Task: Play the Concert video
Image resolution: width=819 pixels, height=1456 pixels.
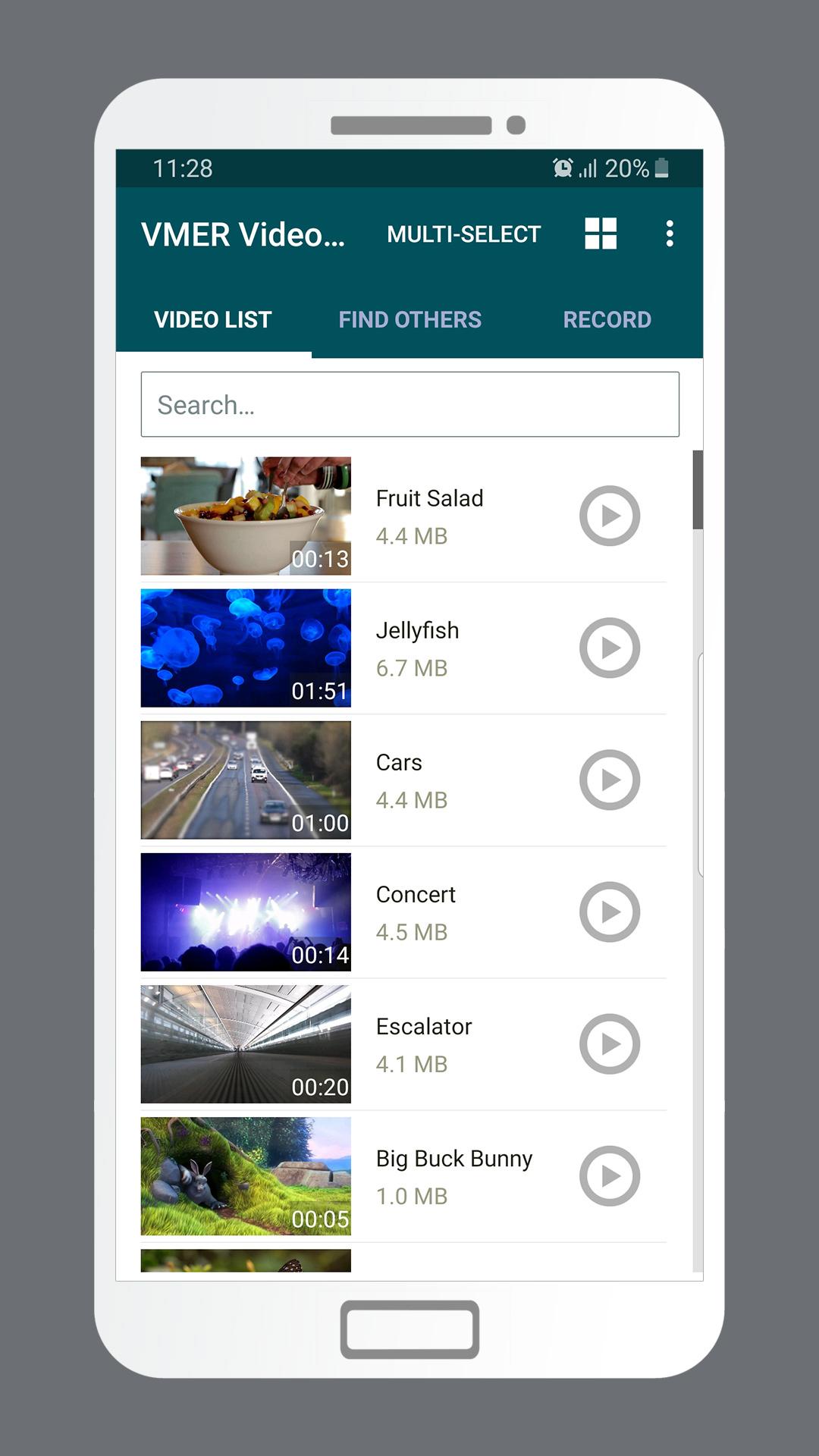Action: (x=609, y=912)
